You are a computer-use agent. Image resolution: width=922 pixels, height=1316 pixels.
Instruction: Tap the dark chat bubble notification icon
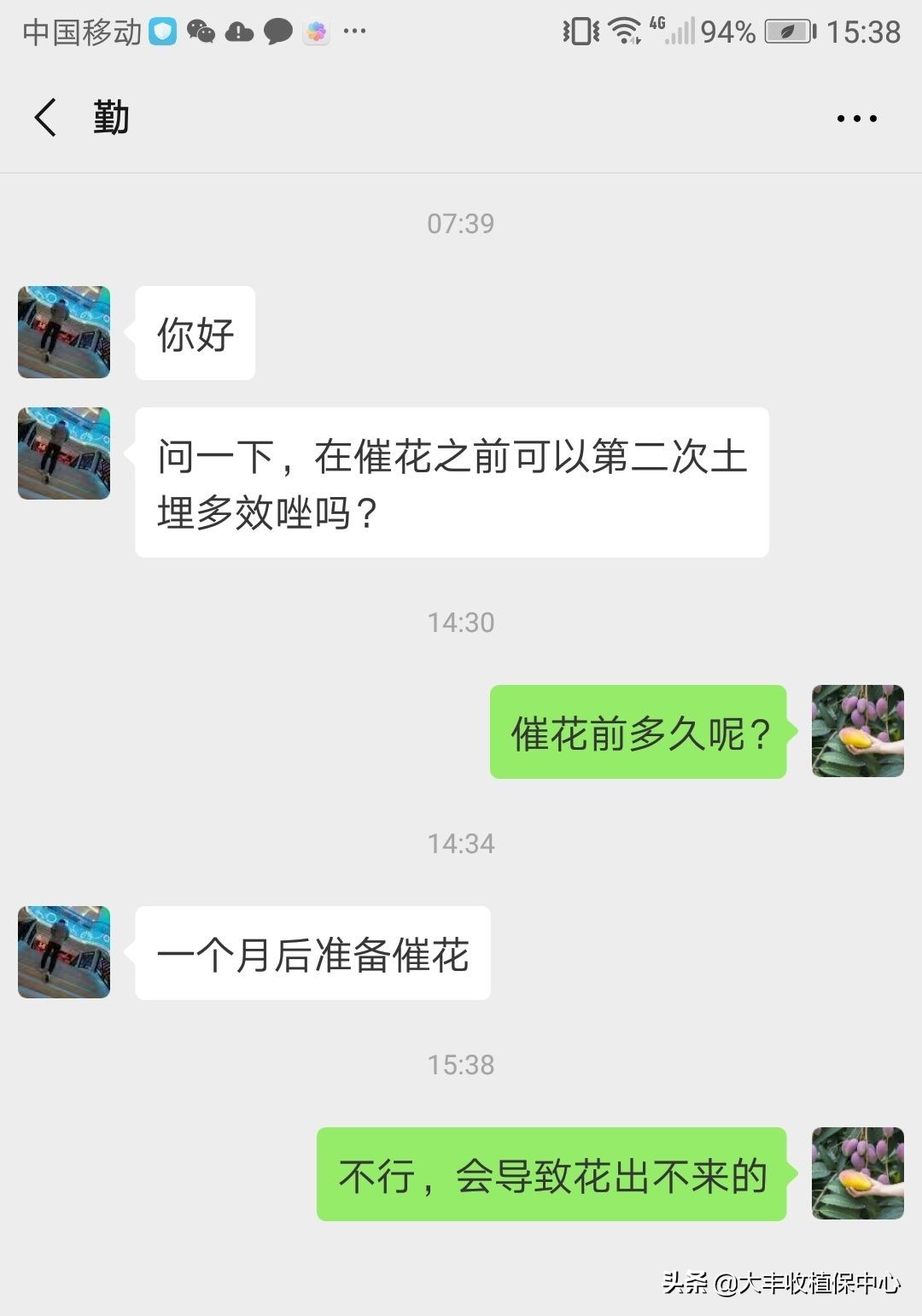pyautogui.click(x=277, y=31)
